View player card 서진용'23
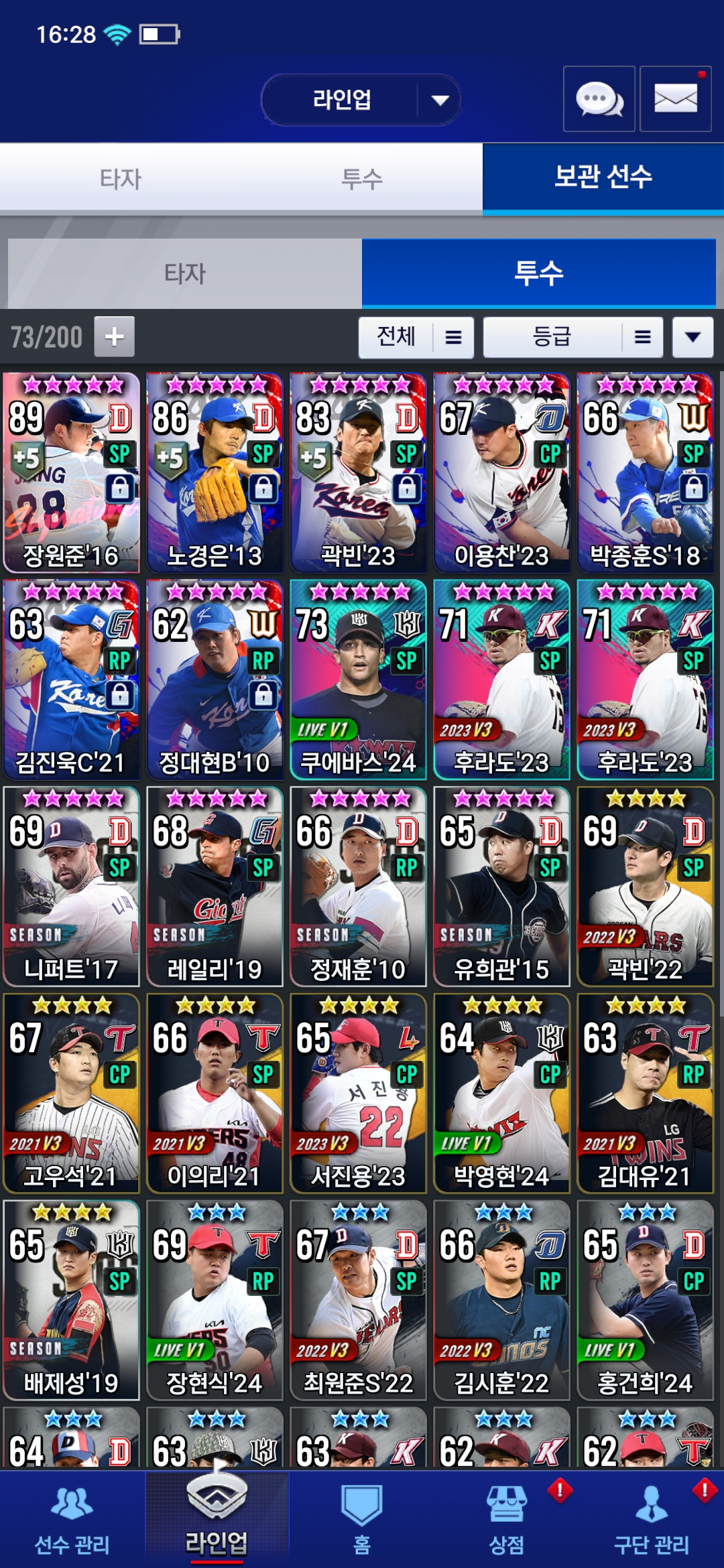 point(358,1093)
